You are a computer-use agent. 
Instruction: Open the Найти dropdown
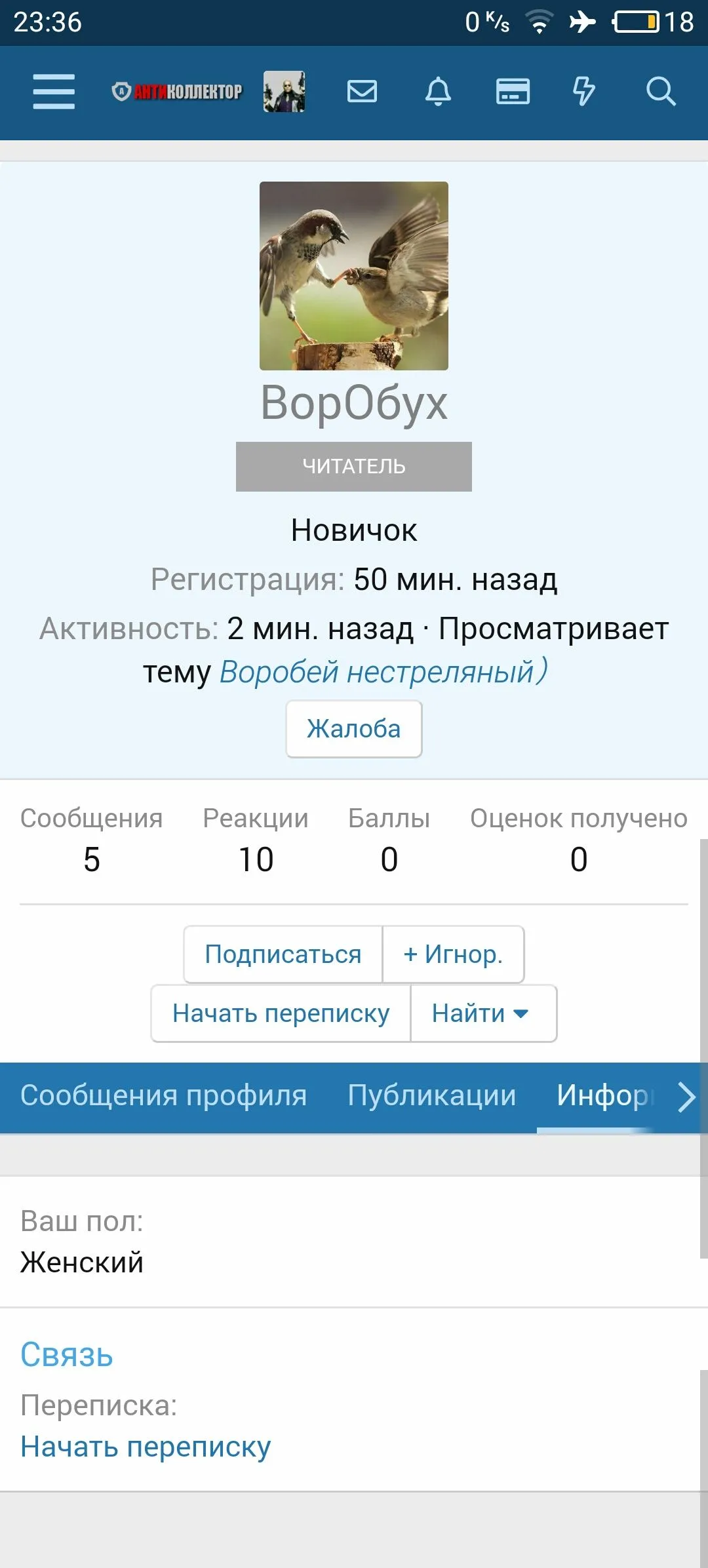click(x=483, y=1013)
